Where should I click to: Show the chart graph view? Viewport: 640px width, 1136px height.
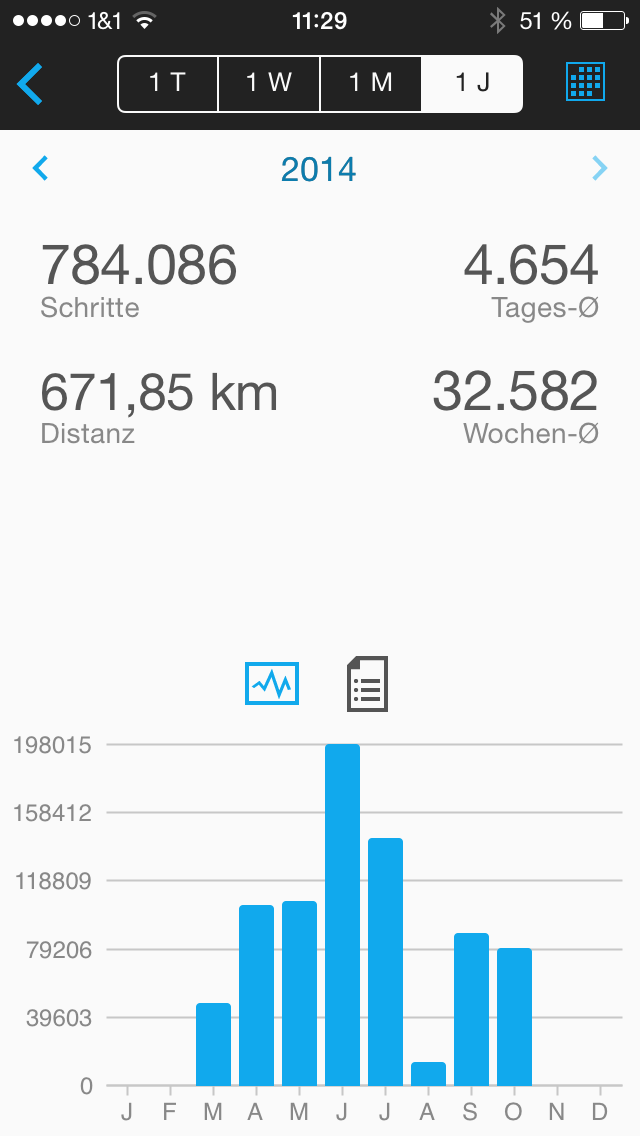tap(272, 684)
